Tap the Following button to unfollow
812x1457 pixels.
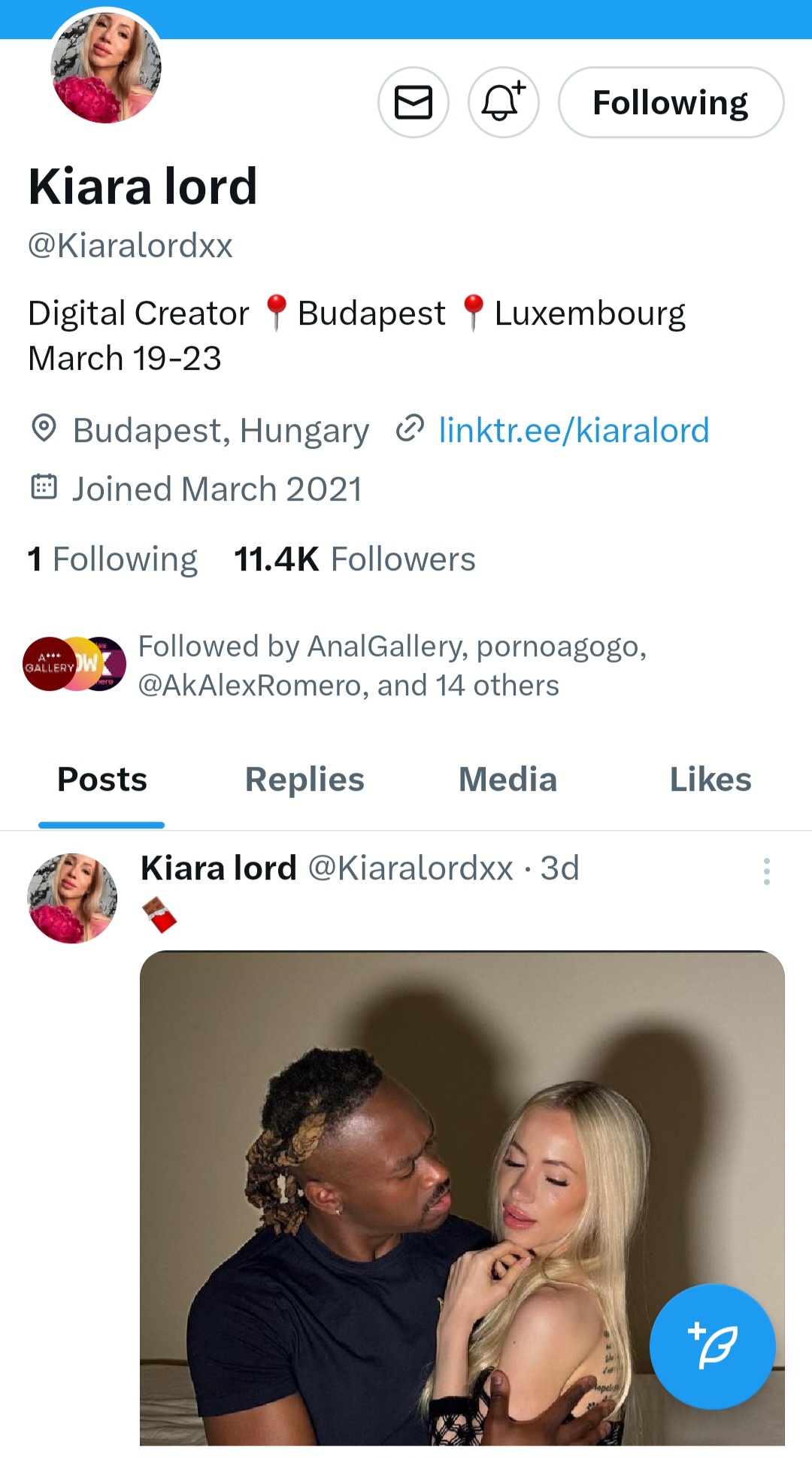(x=671, y=102)
